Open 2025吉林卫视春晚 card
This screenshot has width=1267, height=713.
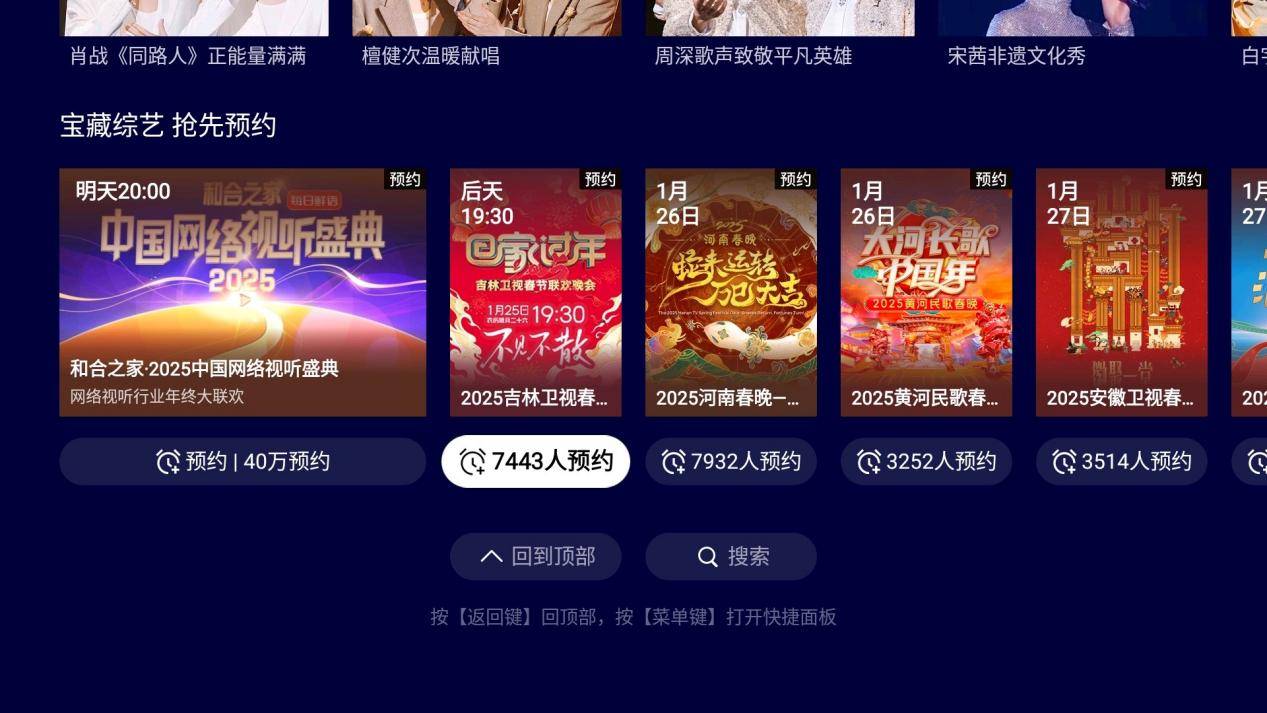[x=535, y=291]
